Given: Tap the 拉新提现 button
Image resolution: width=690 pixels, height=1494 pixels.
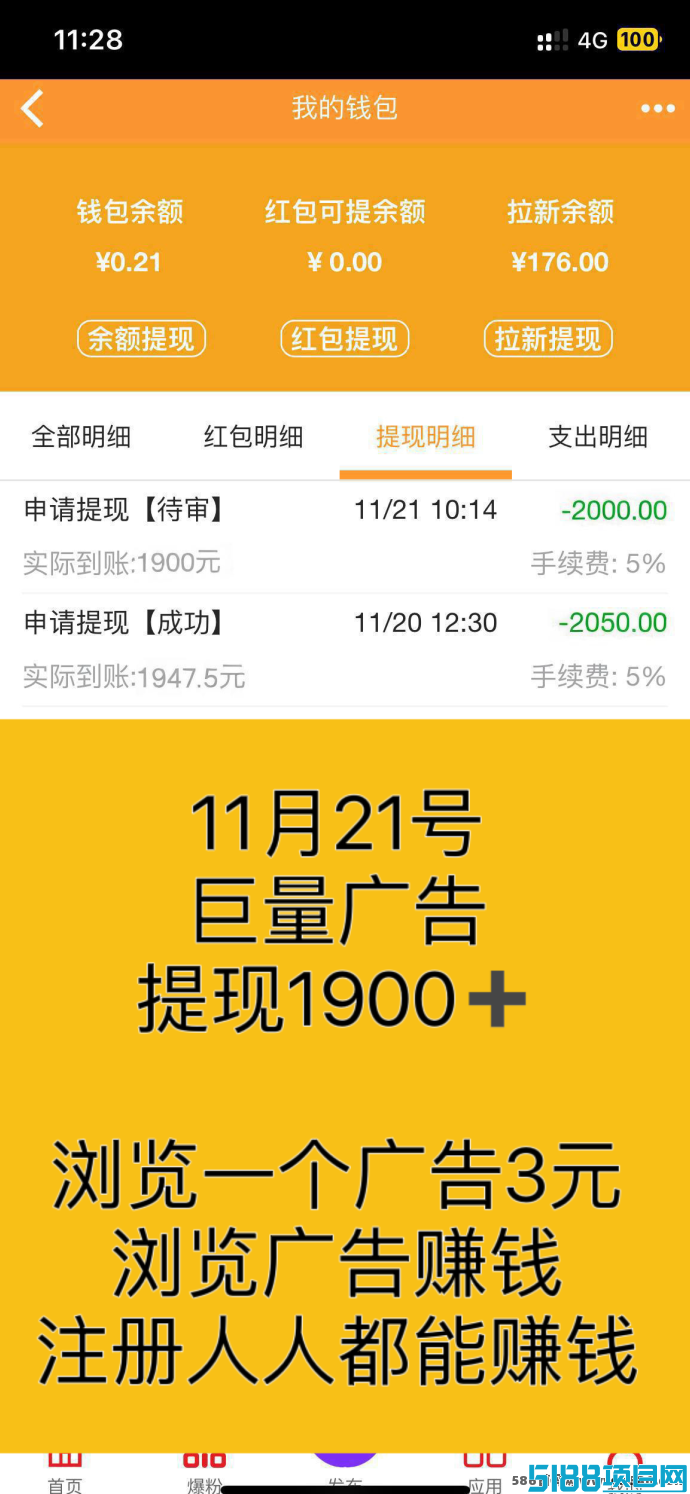Looking at the screenshot, I should (548, 339).
